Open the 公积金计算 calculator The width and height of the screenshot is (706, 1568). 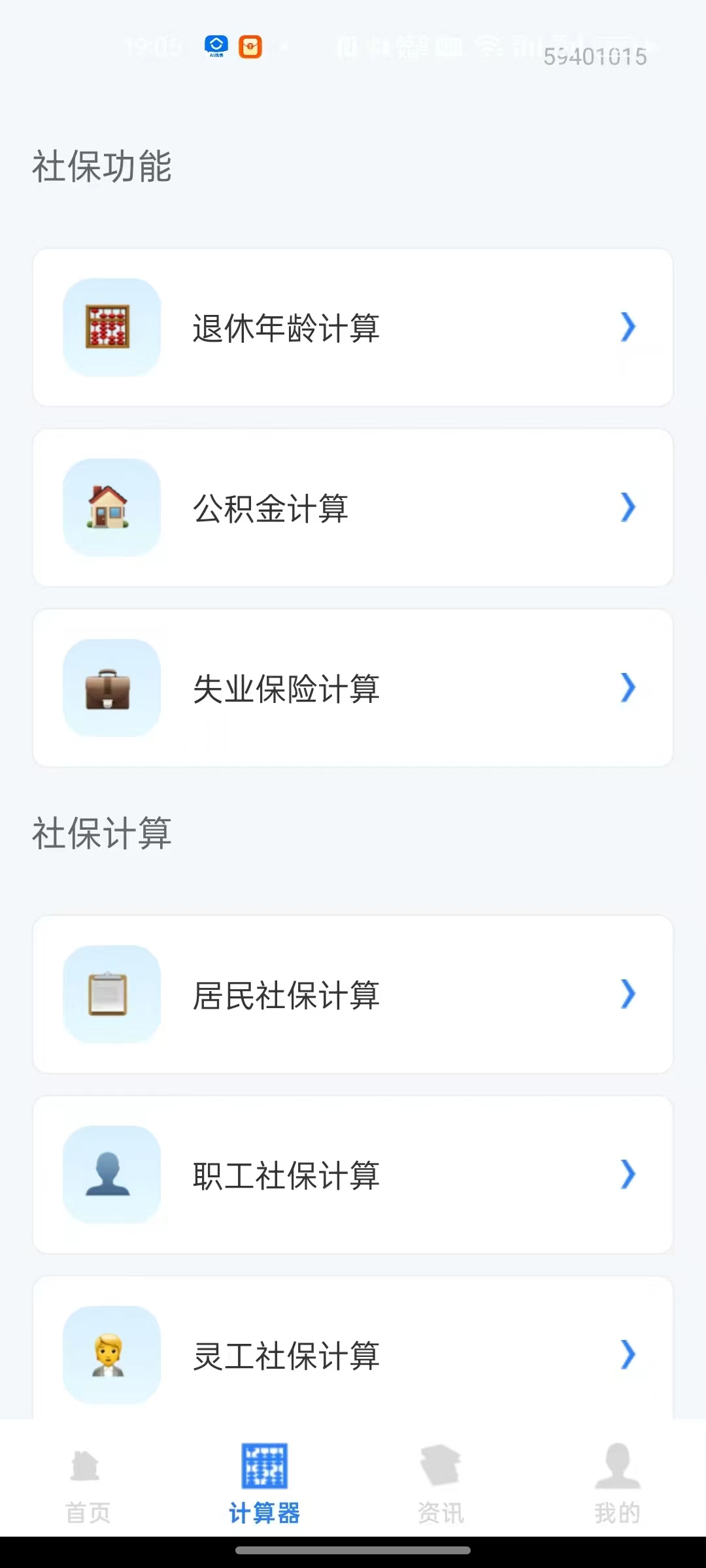pos(353,508)
